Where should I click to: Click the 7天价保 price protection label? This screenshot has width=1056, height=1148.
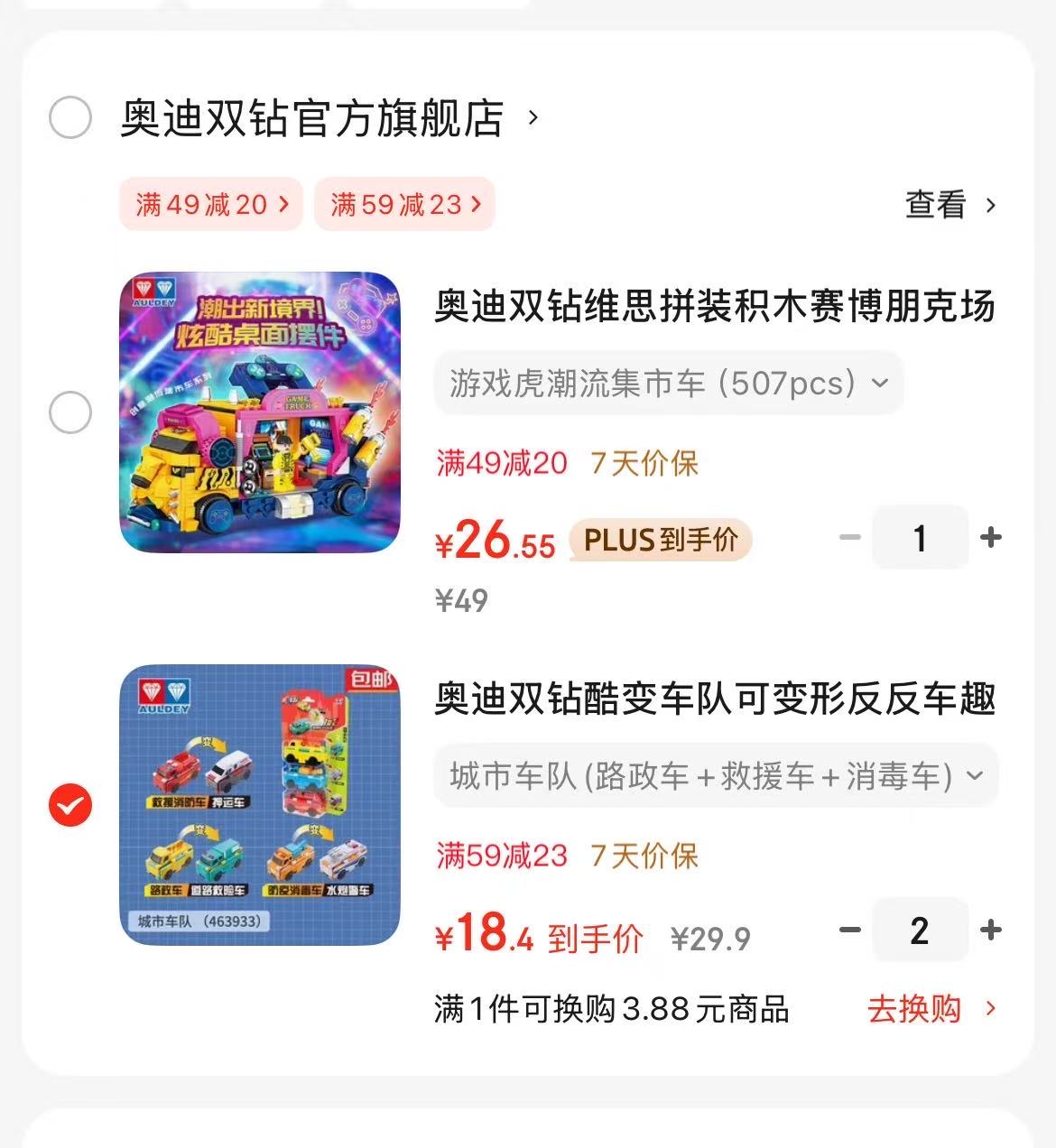[x=644, y=463]
